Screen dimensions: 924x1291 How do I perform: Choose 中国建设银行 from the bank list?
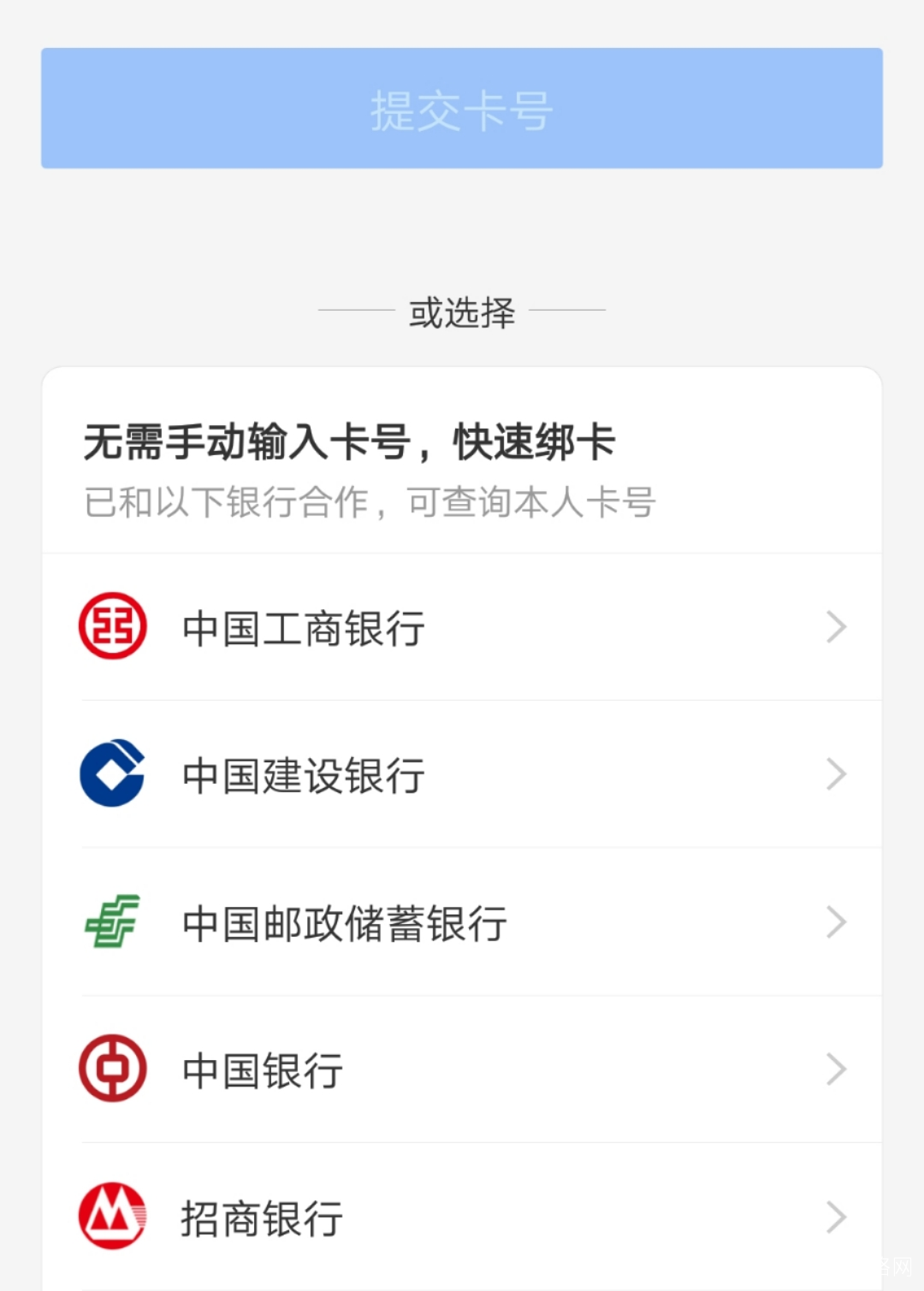(x=462, y=775)
